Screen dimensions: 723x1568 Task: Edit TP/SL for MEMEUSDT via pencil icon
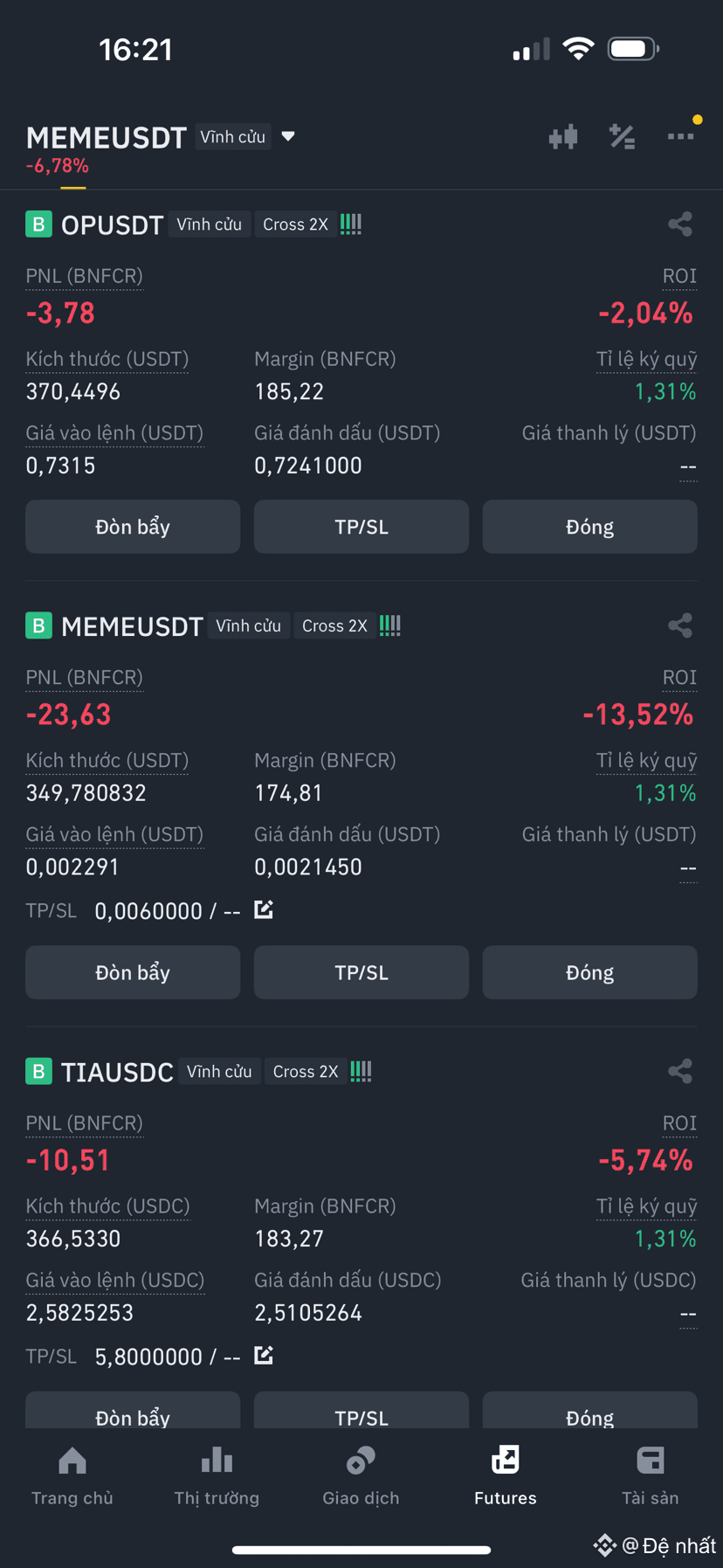[x=263, y=909]
